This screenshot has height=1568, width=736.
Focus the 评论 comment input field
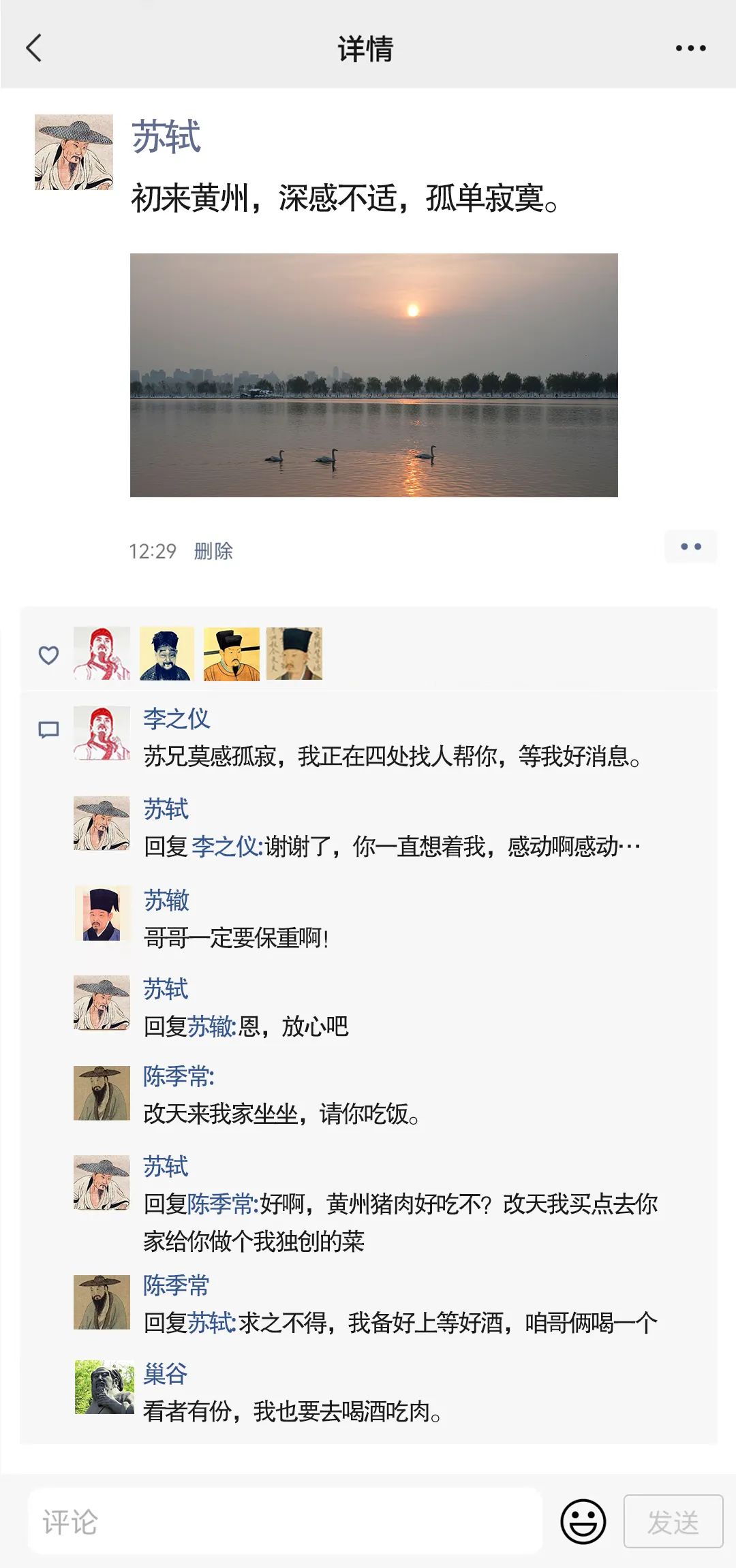285,1521
